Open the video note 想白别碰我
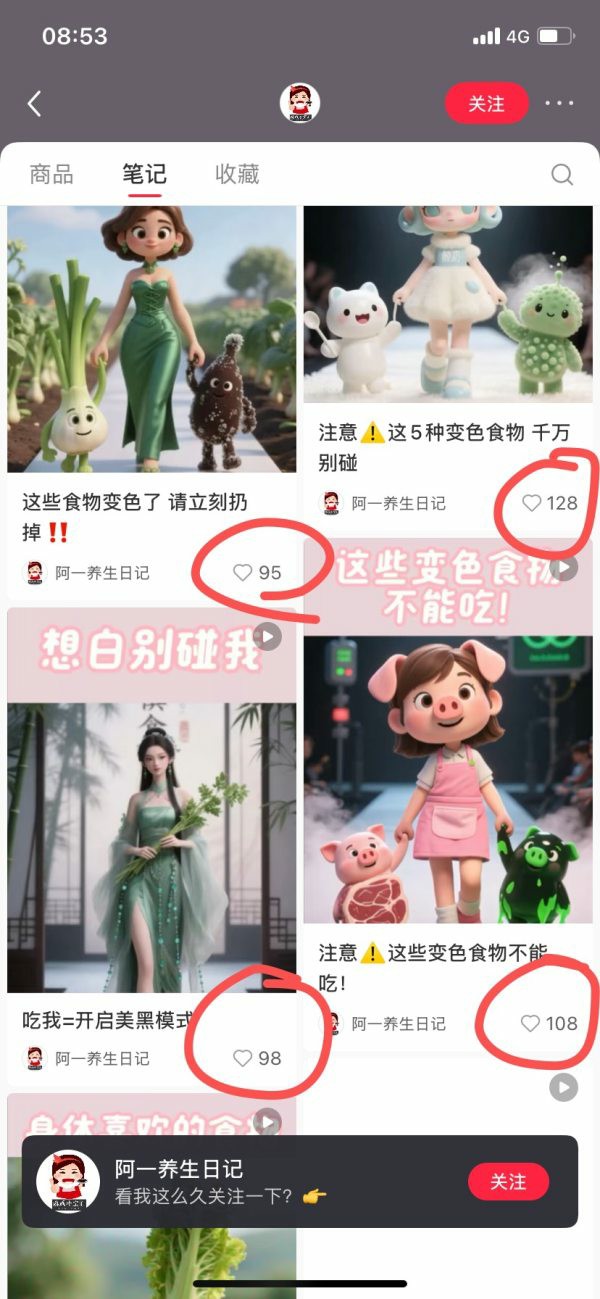 (152, 800)
